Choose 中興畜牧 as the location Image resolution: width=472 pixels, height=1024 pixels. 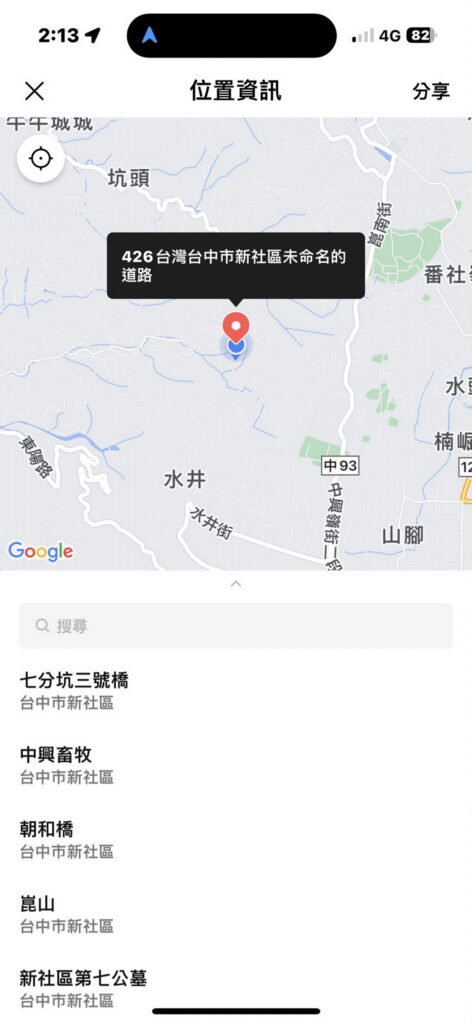(x=236, y=765)
